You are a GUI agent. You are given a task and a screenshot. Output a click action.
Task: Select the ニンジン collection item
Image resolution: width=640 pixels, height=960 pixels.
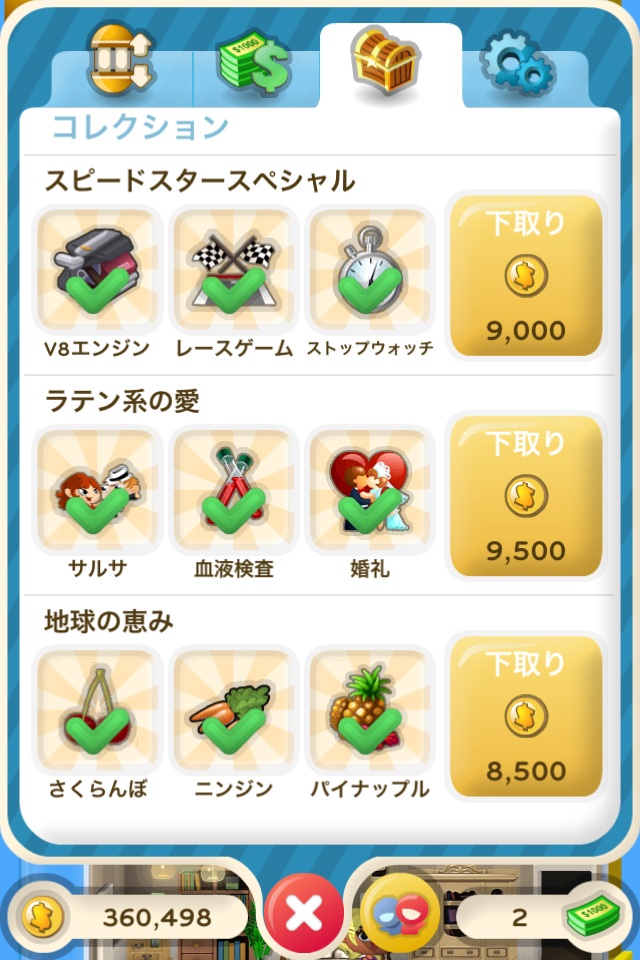[234, 710]
